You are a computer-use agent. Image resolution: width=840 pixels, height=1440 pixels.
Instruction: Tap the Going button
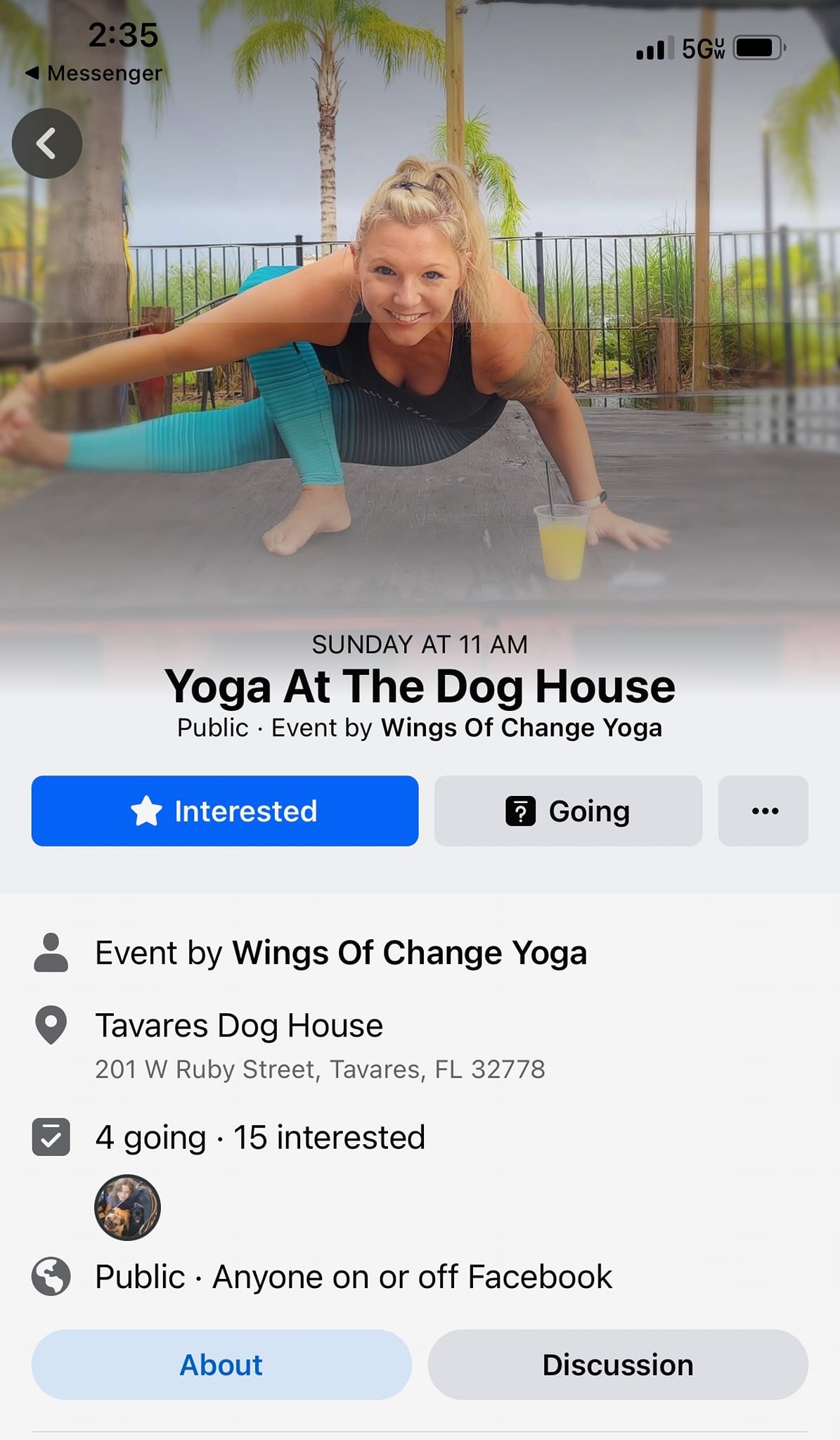[568, 811]
